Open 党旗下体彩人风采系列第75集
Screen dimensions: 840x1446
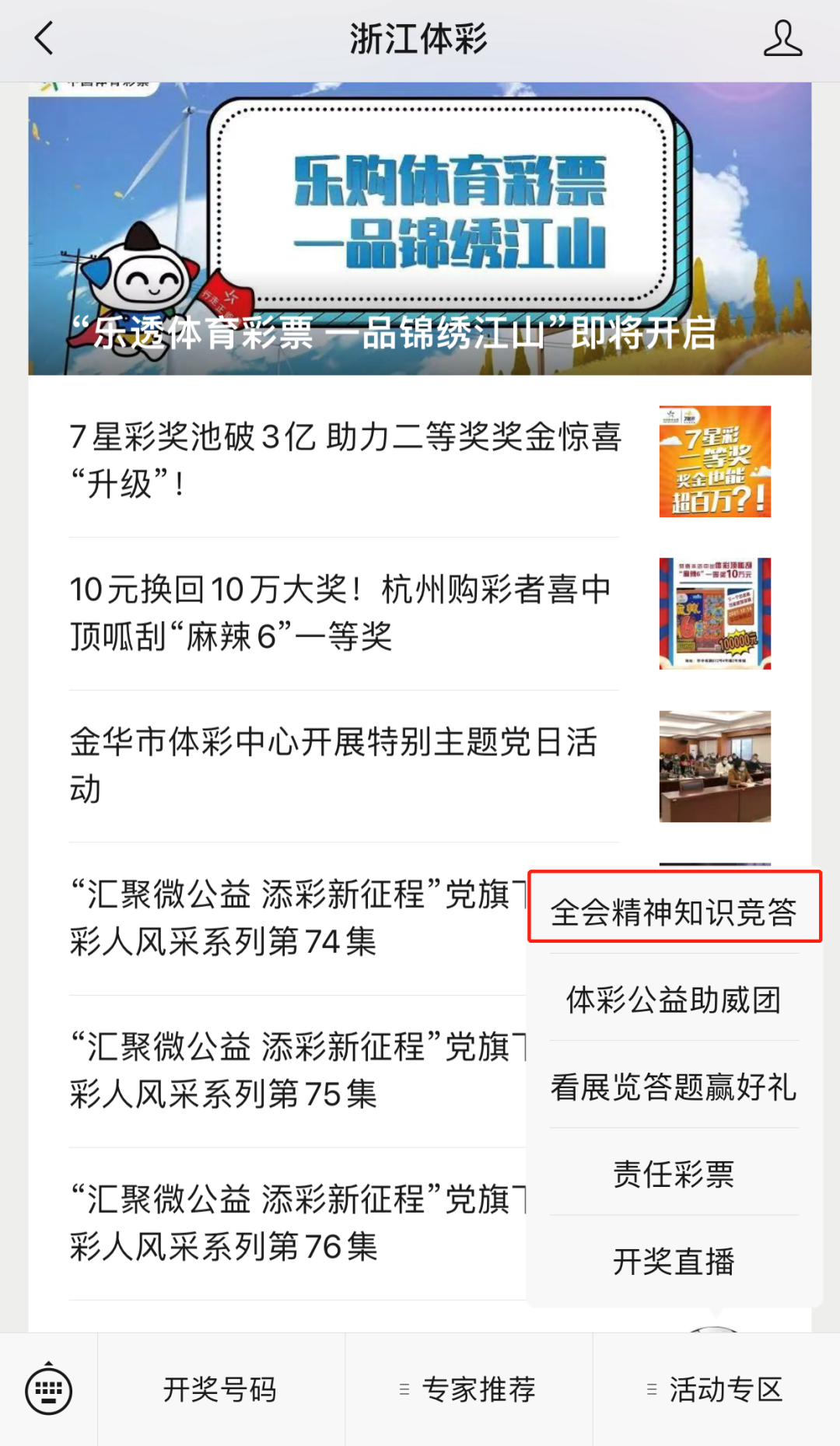(x=296, y=1070)
